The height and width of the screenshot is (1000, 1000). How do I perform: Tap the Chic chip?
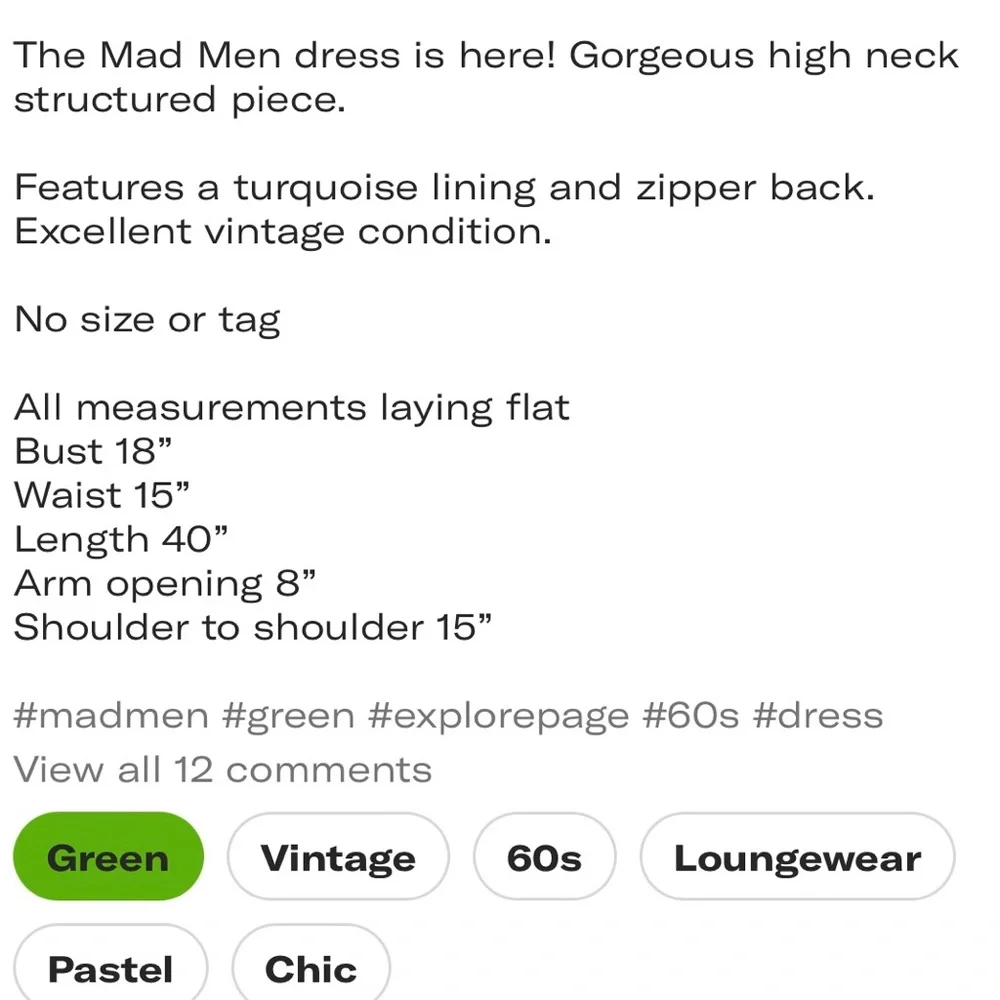(310, 968)
